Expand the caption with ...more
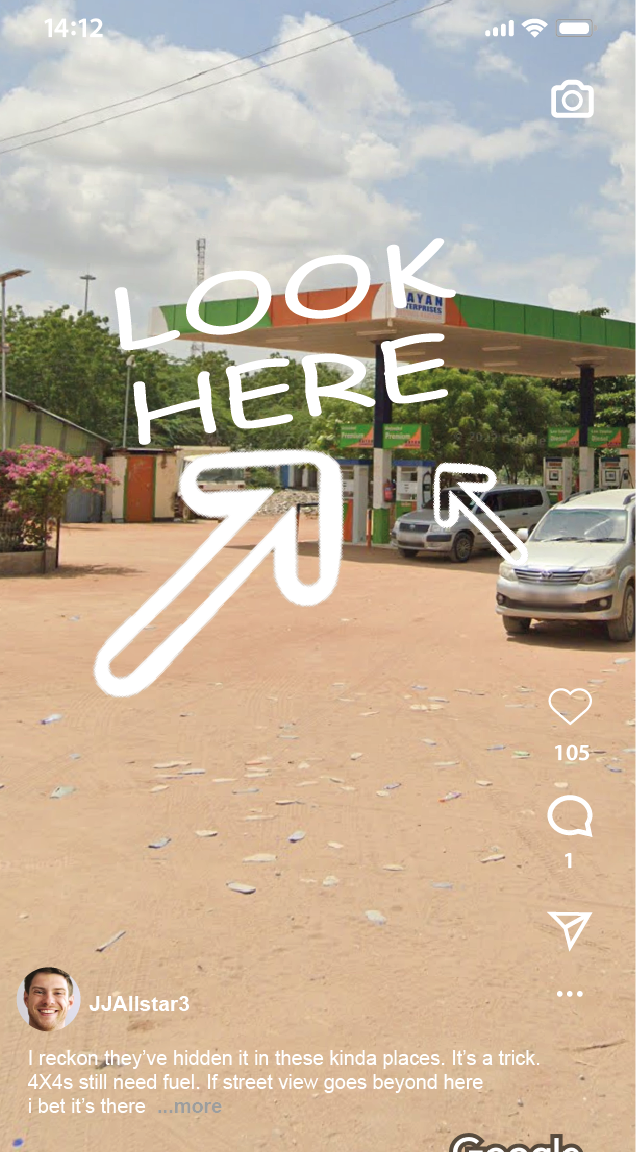Screen dimensions: 637x1154 coord(189,1107)
